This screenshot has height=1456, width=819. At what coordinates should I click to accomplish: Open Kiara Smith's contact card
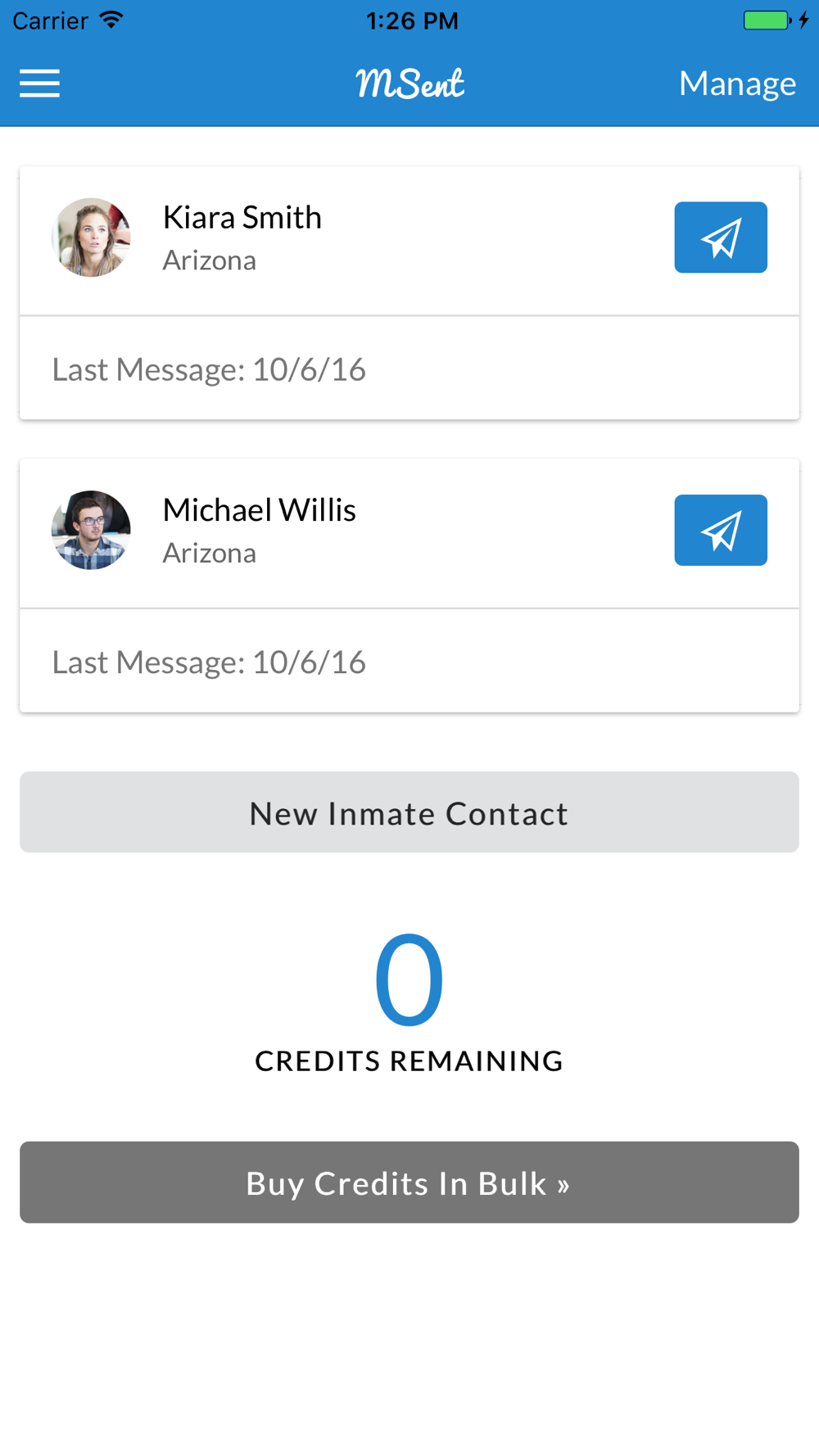(409, 293)
